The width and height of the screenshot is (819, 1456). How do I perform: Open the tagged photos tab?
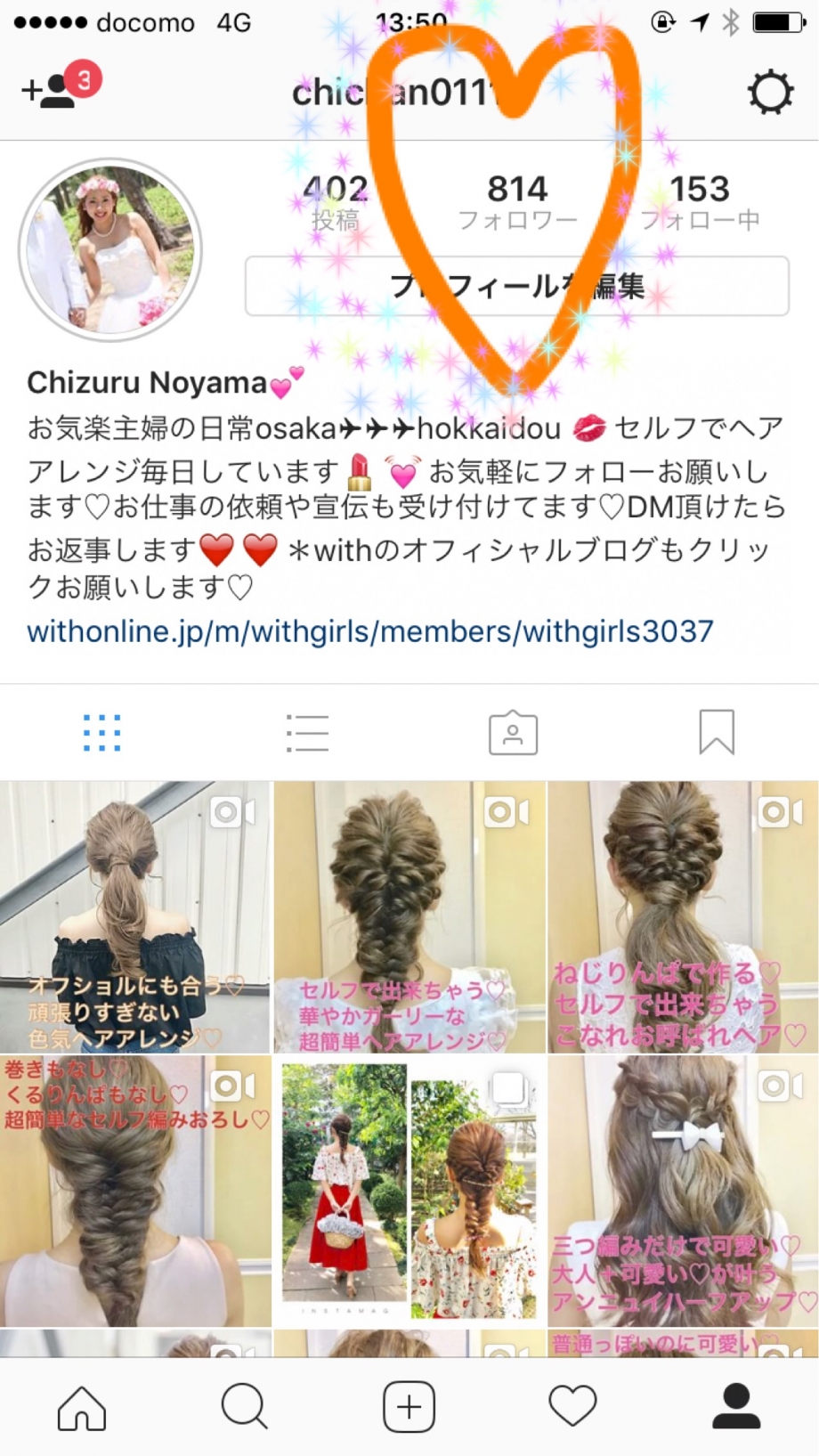point(513,733)
